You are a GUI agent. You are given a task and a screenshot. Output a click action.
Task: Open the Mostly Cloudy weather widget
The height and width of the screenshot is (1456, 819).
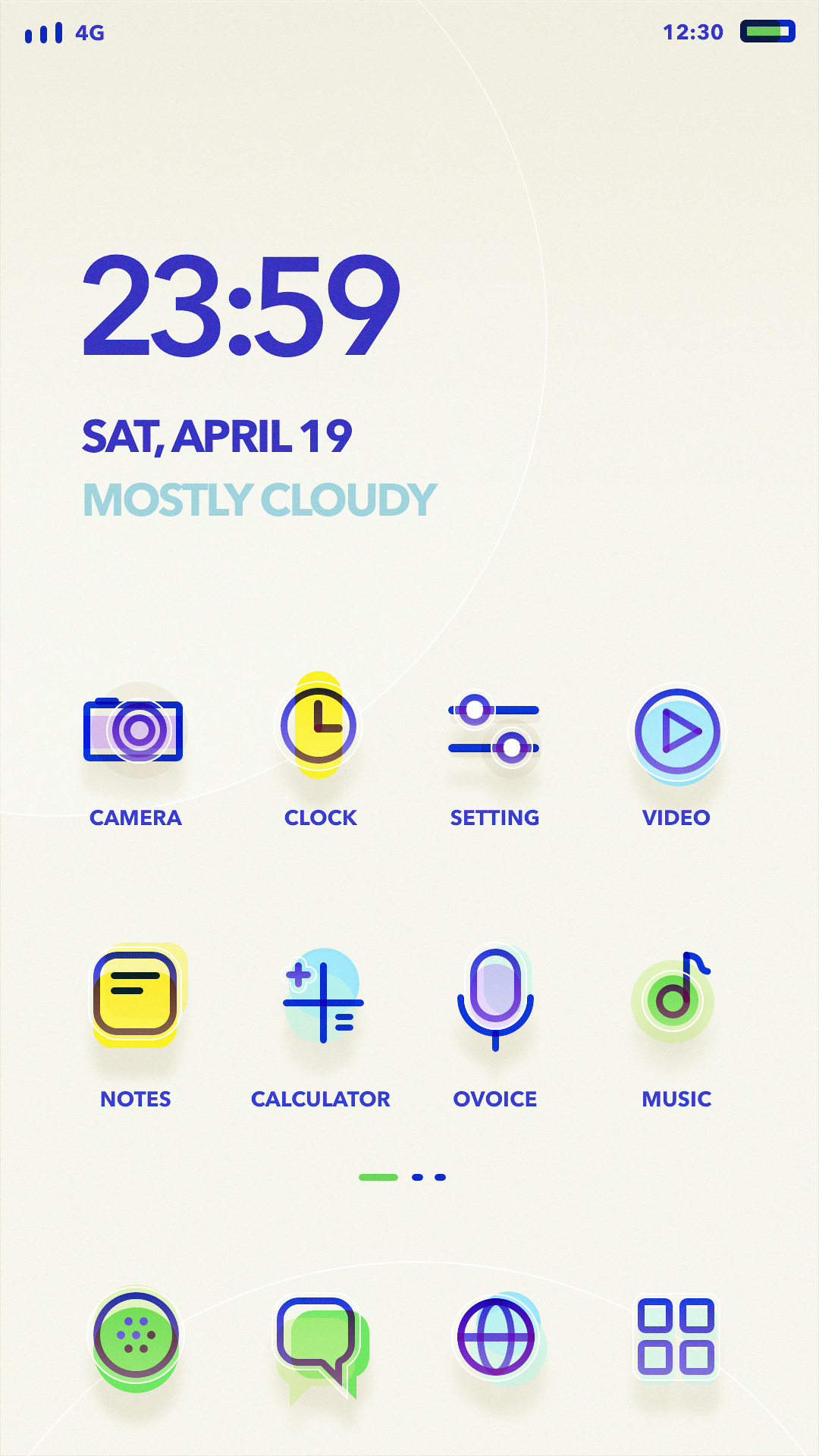259,500
